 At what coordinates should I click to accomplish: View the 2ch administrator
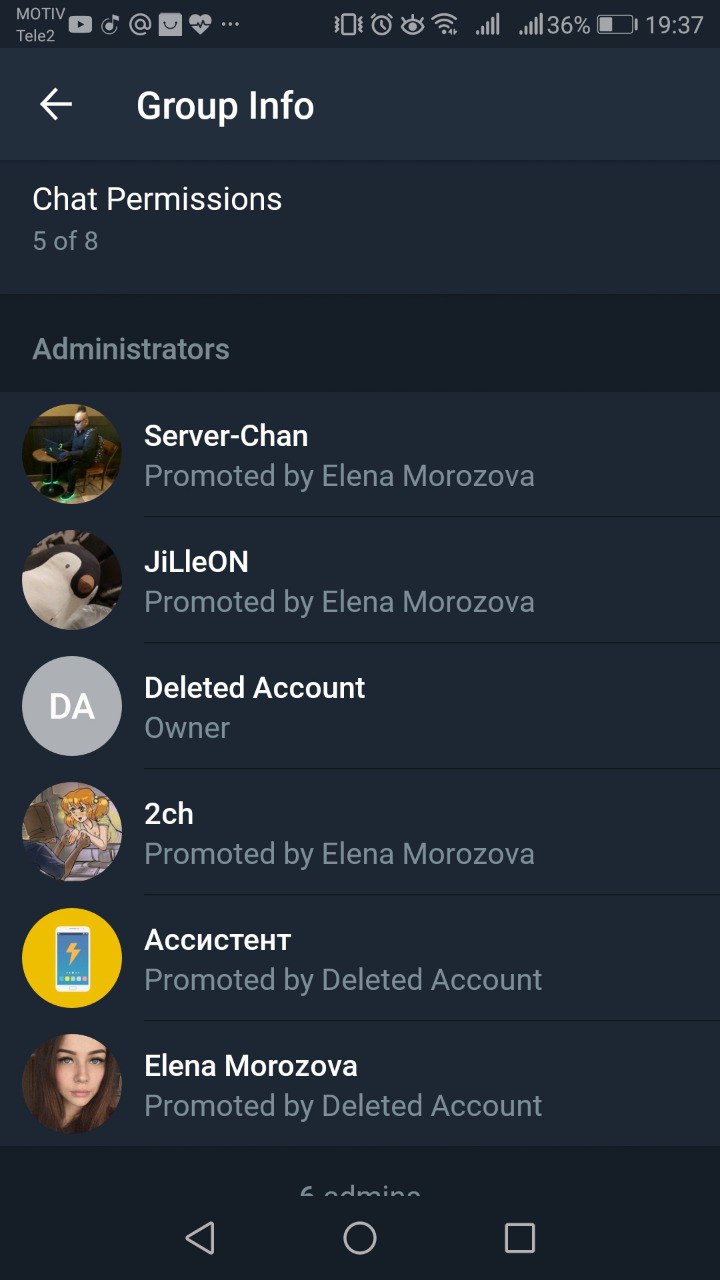(360, 832)
